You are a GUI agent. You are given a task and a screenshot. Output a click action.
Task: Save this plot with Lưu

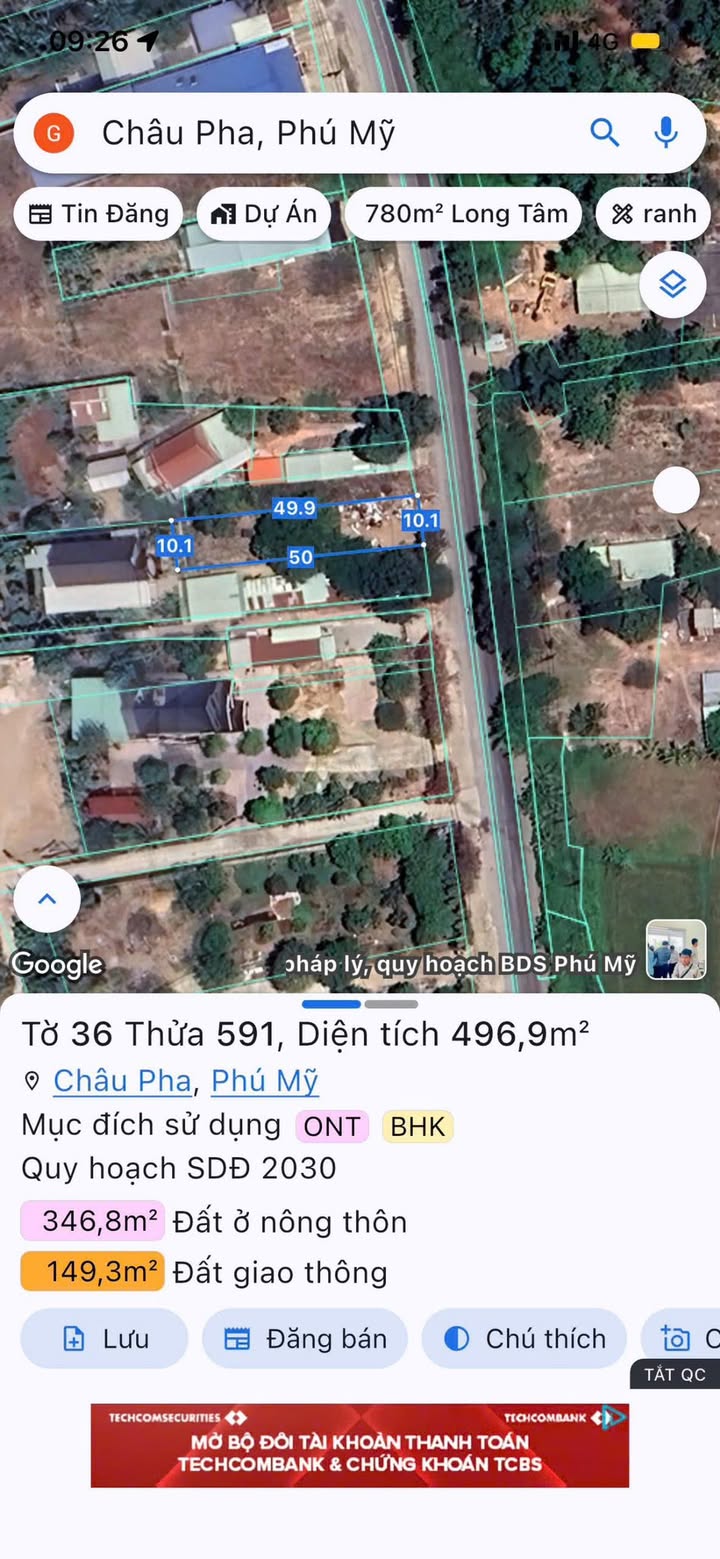click(x=104, y=1338)
